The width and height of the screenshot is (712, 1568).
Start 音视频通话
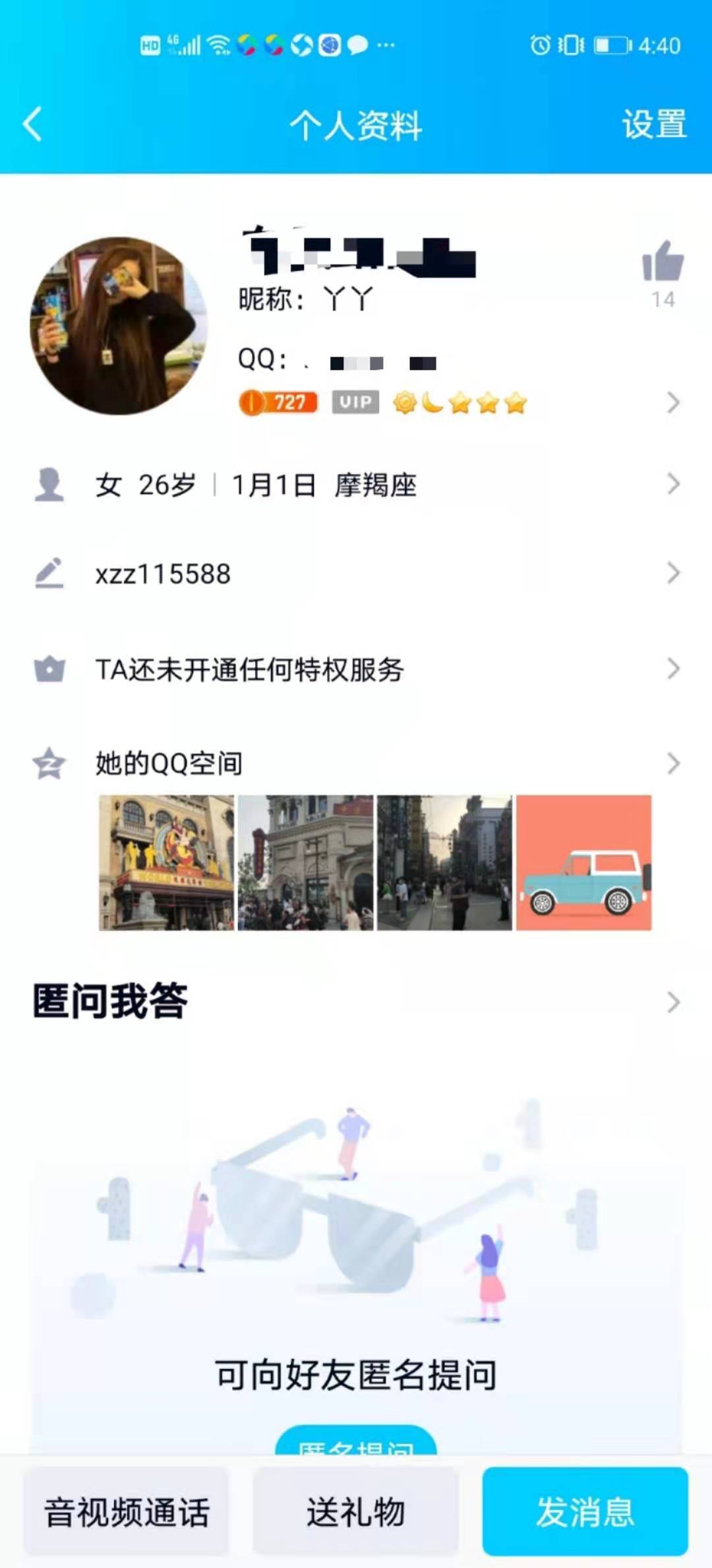click(x=127, y=1511)
